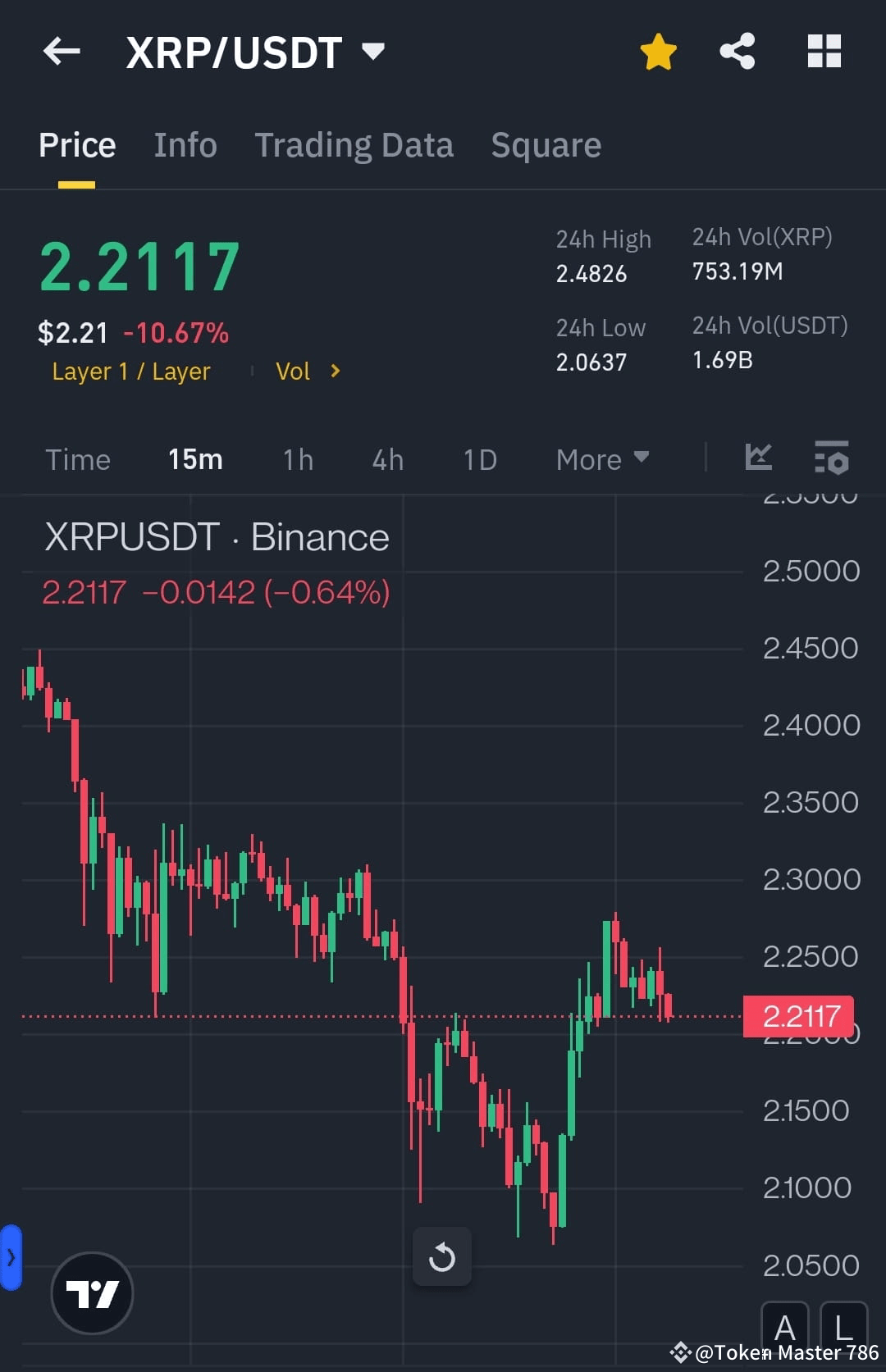Switch chart to the 1D timeframe
The height and width of the screenshot is (1372, 886).
(x=479, y=459)
